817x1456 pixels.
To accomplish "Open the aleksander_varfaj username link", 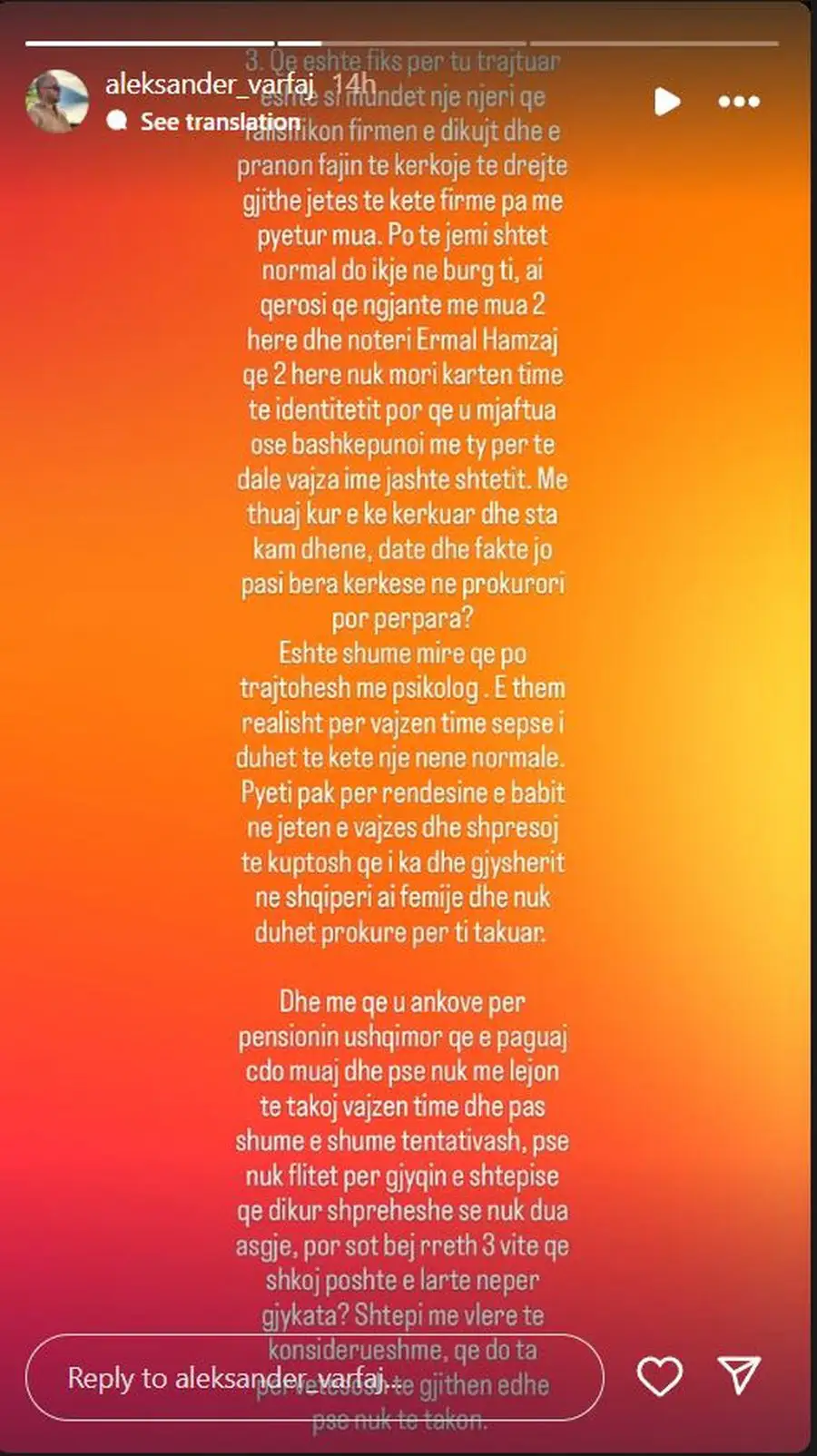I will click(209, 84).
